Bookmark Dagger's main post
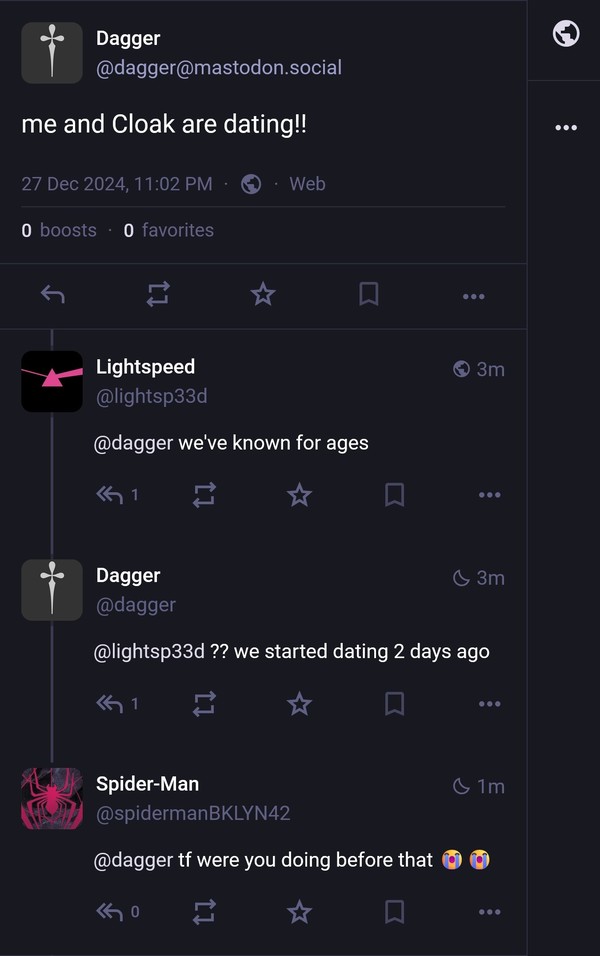Screen dimensions: 600x956 tap(368, 294)
